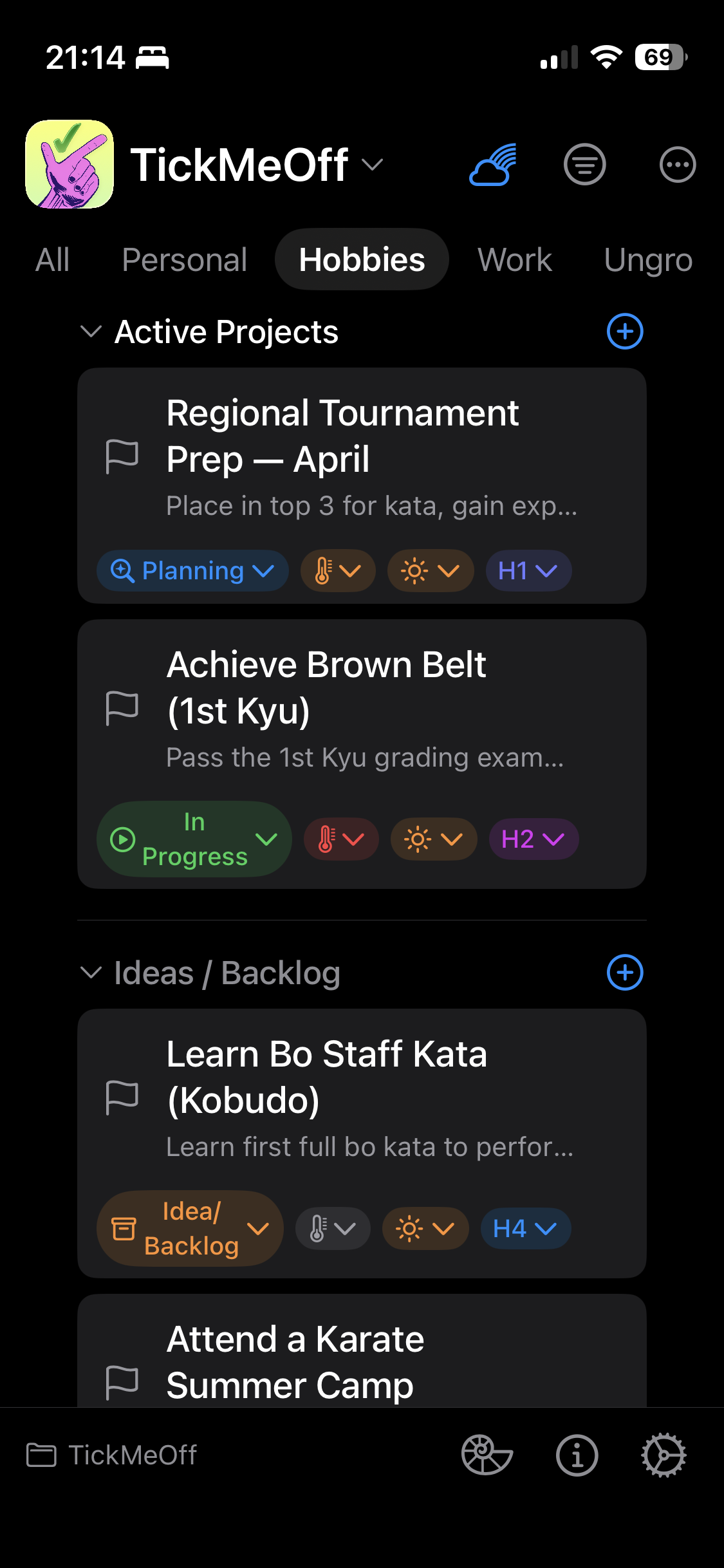Change the H1 horizon on Regional Tournament
Image resolution: width=724 pixels, height=1568 pixels.
click(528, 571)
